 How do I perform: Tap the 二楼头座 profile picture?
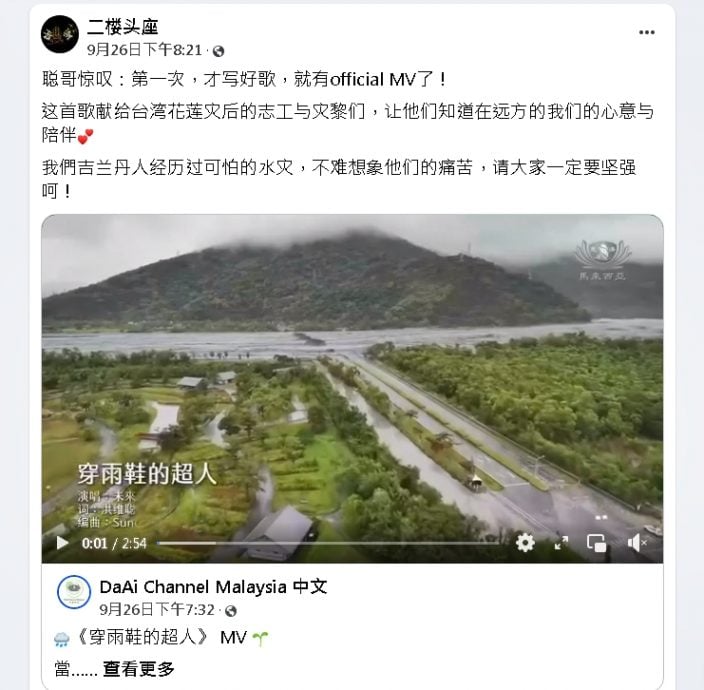[60, 35]
